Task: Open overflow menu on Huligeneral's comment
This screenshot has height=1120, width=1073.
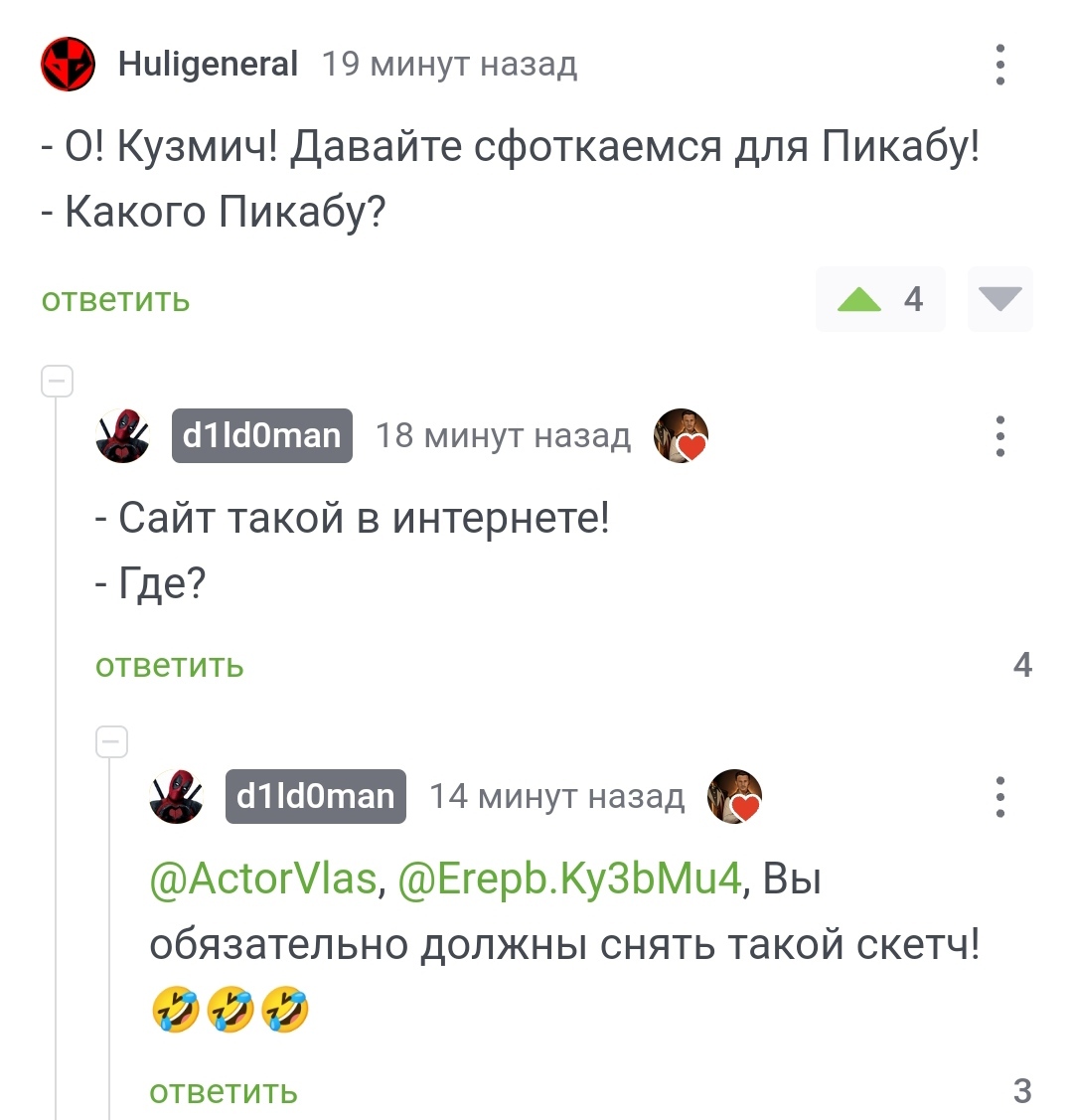Action: [x=1000, y=65]
